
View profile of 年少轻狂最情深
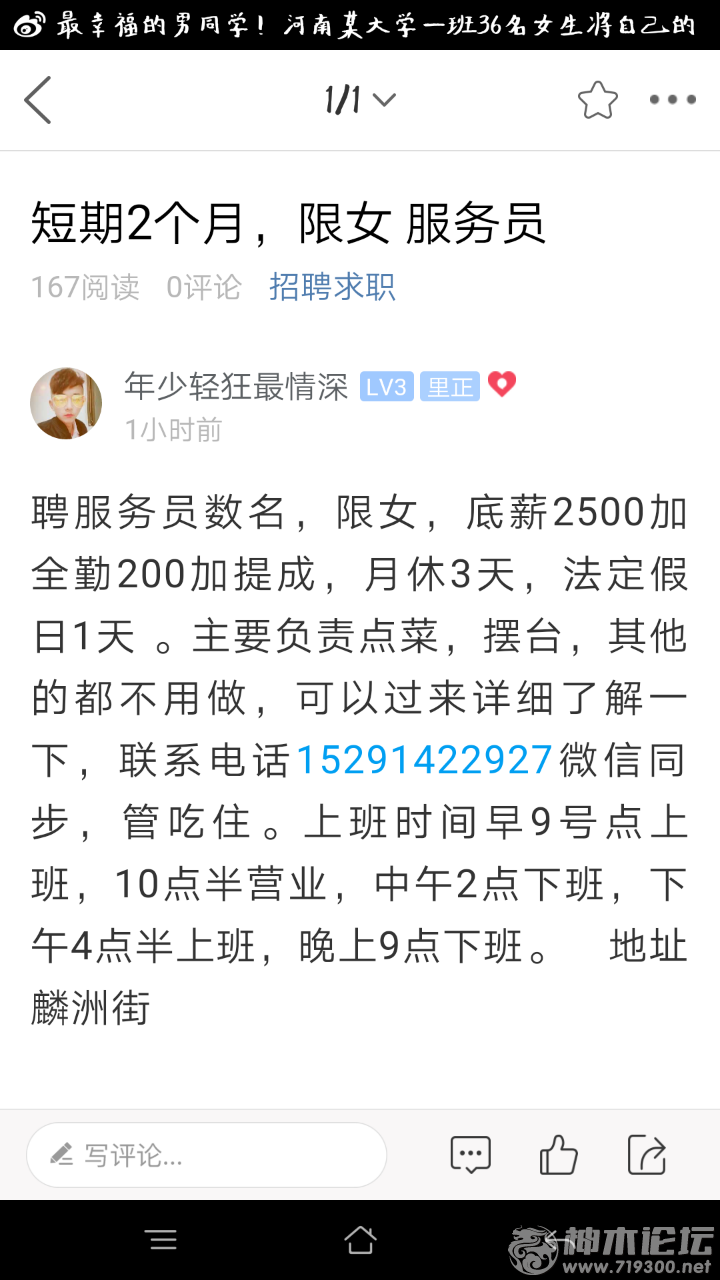[x=236, y=386]
